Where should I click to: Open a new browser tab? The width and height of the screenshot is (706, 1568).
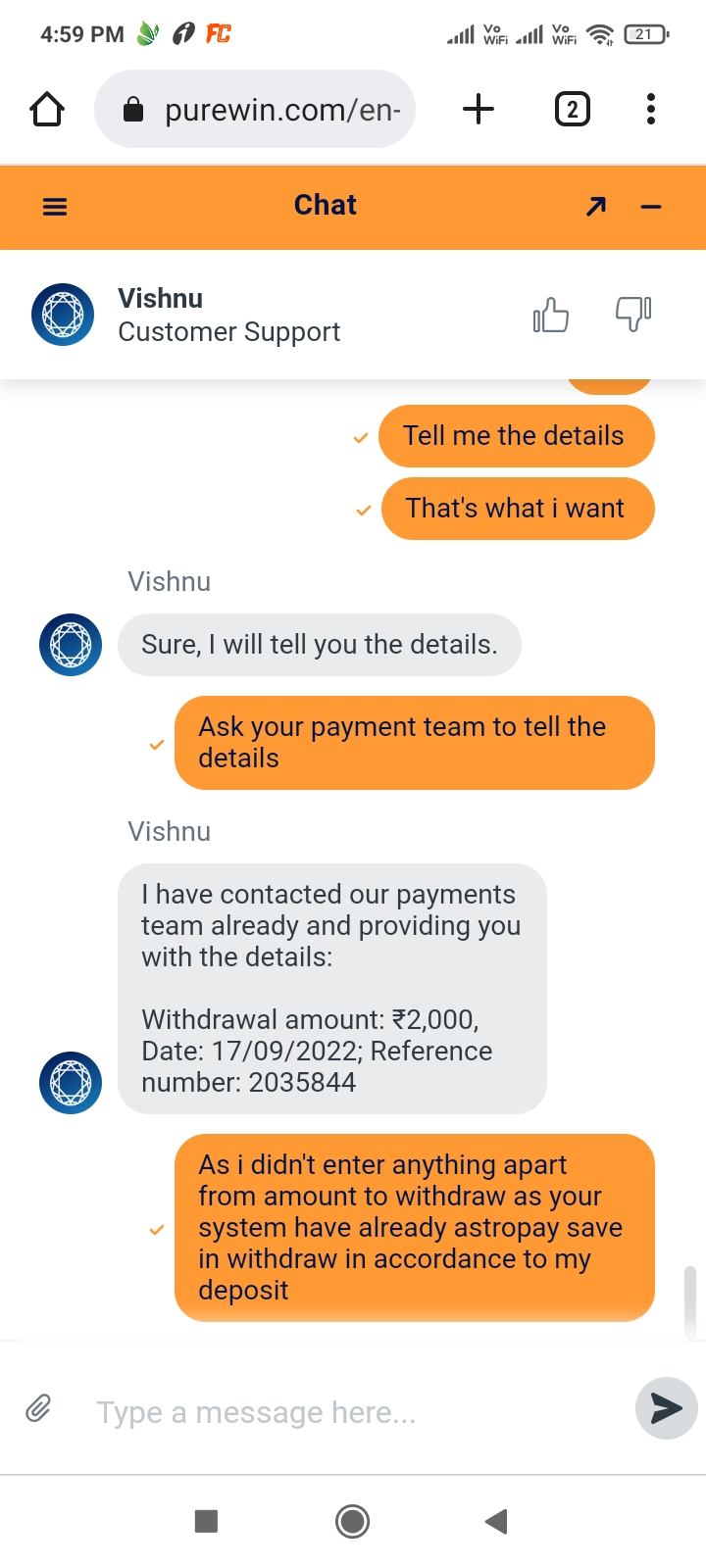(x=479, y=109)
